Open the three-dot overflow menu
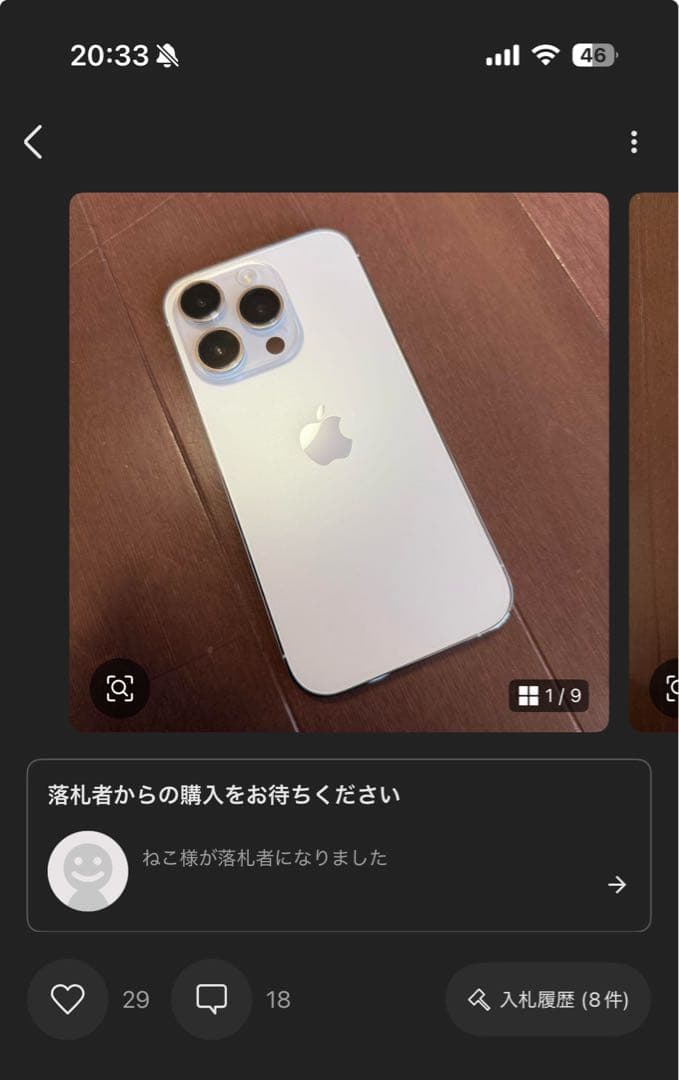 (x=634, y=142)
